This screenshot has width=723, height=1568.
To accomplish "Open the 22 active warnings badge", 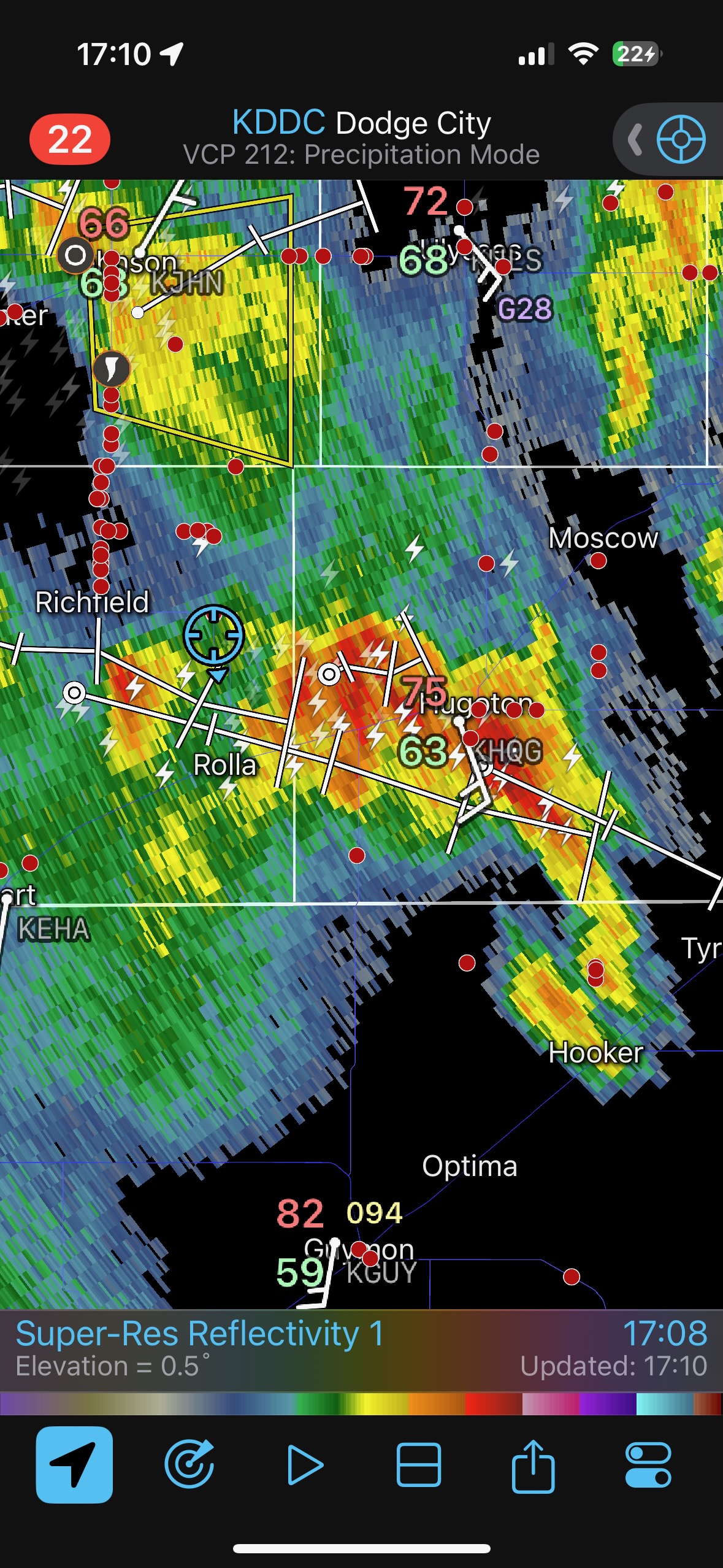I will point(70,139).
